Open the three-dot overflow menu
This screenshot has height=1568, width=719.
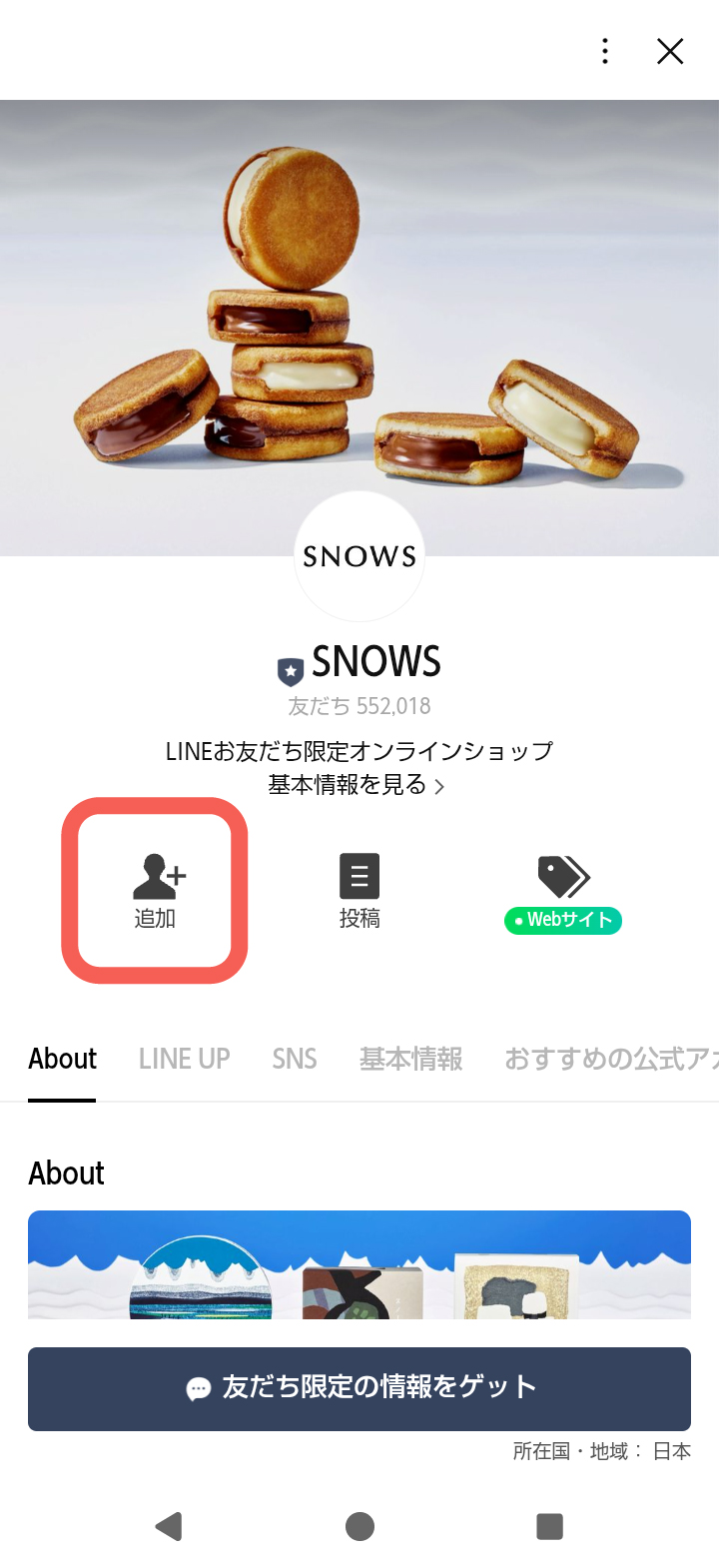(x=605, y=51)
